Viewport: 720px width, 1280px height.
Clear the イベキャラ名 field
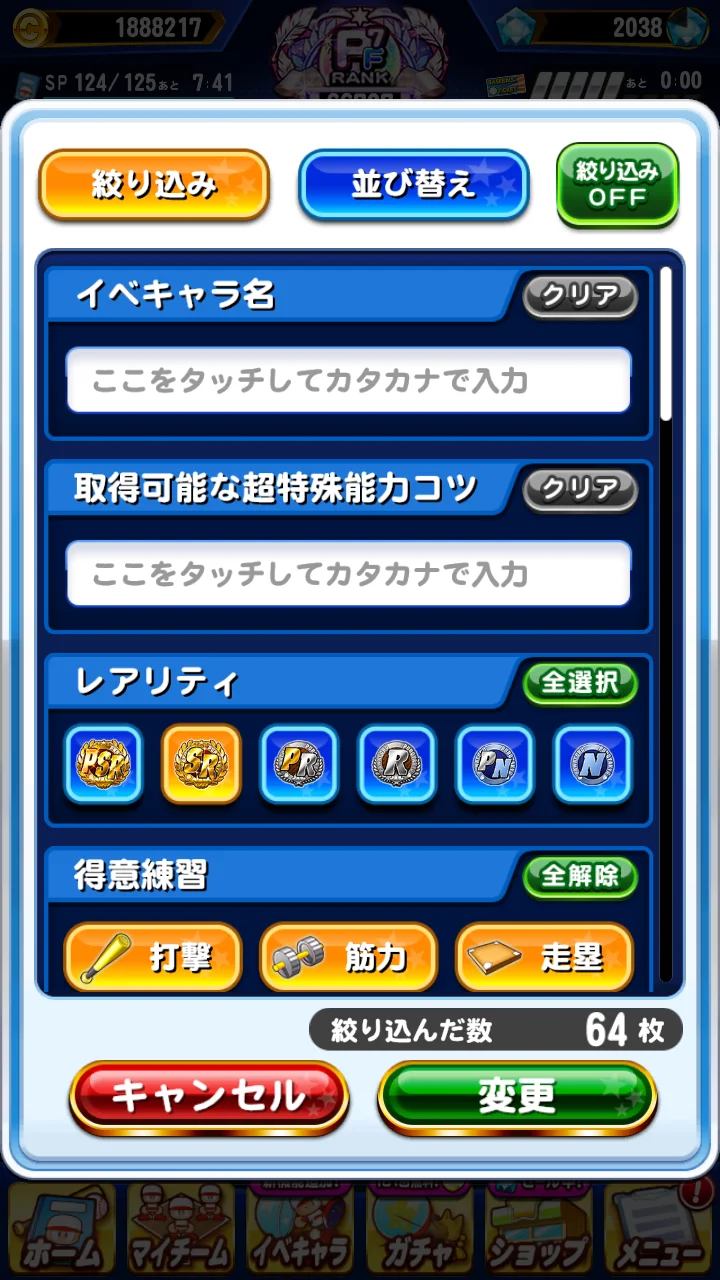point(580,296)
